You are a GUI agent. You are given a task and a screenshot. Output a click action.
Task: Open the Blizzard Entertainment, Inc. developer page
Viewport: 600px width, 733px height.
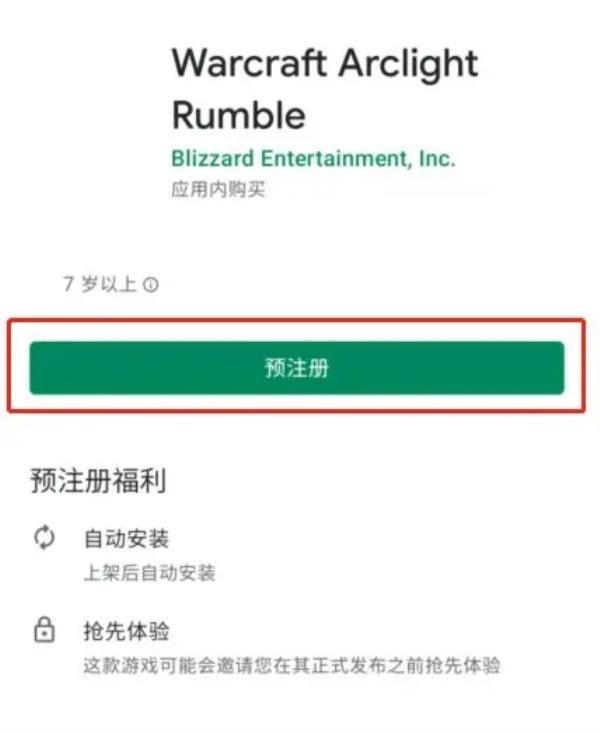click(313, 158)
